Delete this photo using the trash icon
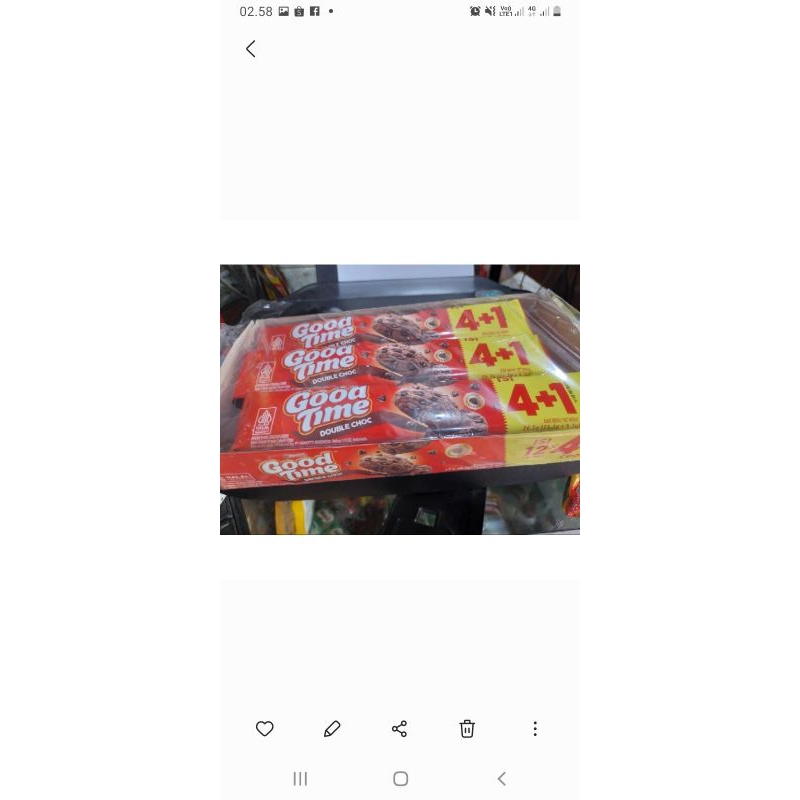 pos(467,729)
